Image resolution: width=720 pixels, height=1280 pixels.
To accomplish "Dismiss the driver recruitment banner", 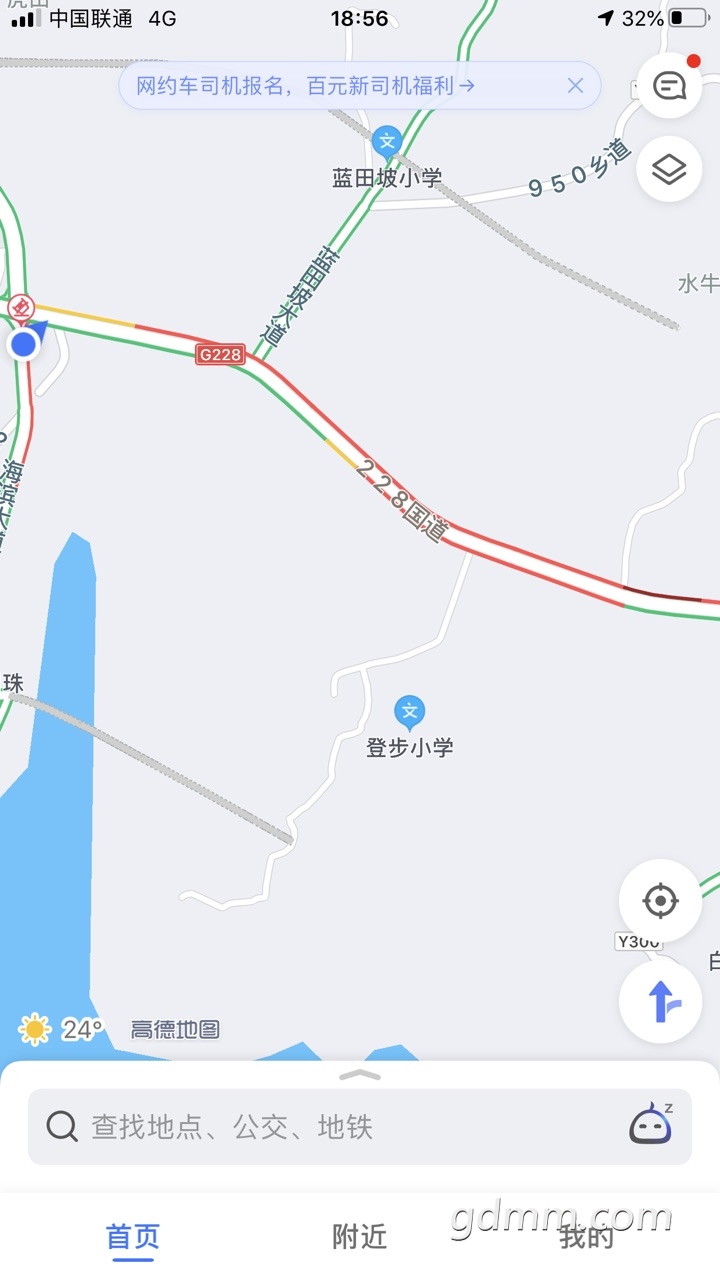I will [575, 86].
